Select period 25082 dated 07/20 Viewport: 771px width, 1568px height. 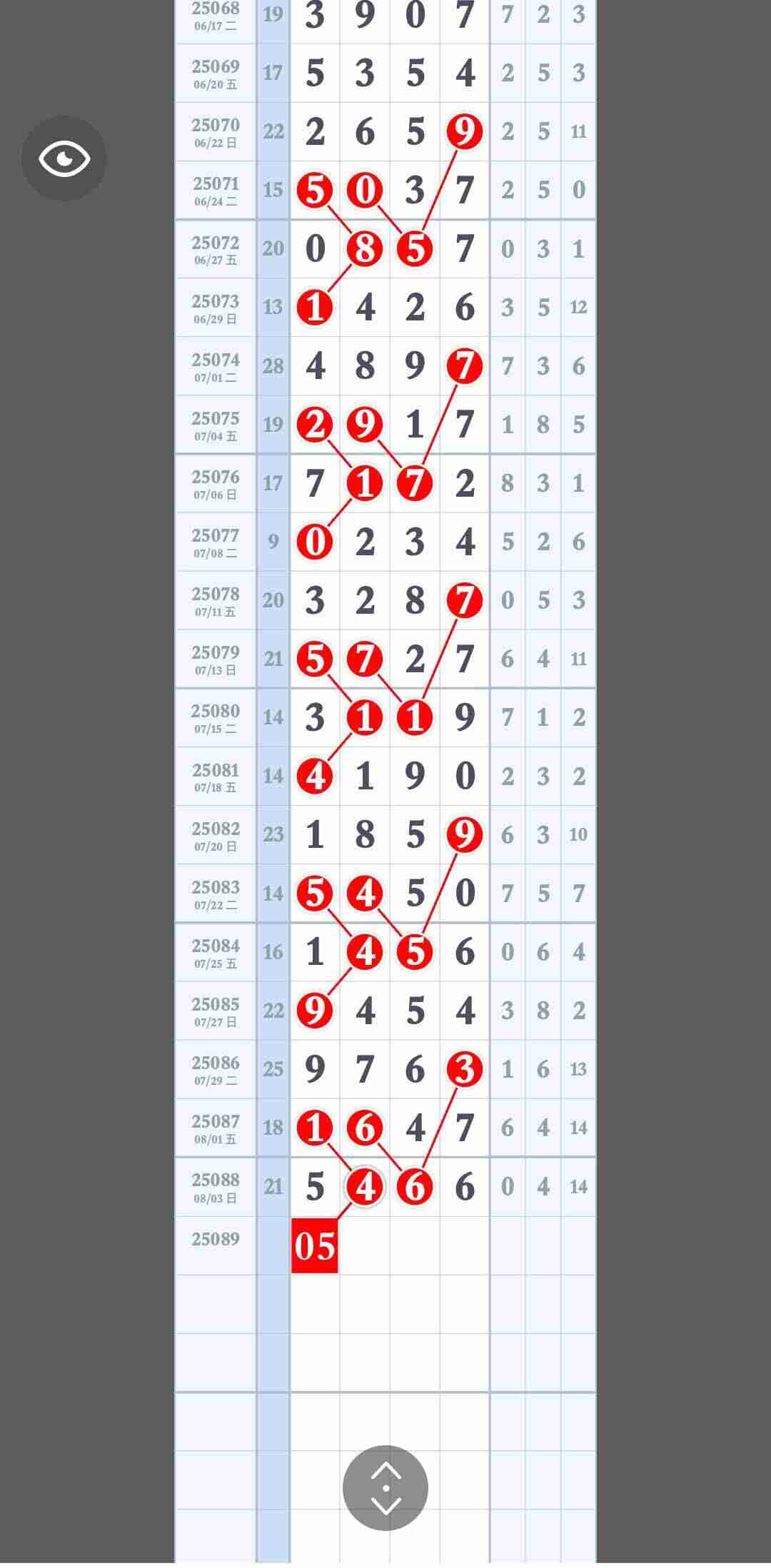point(216,834)
